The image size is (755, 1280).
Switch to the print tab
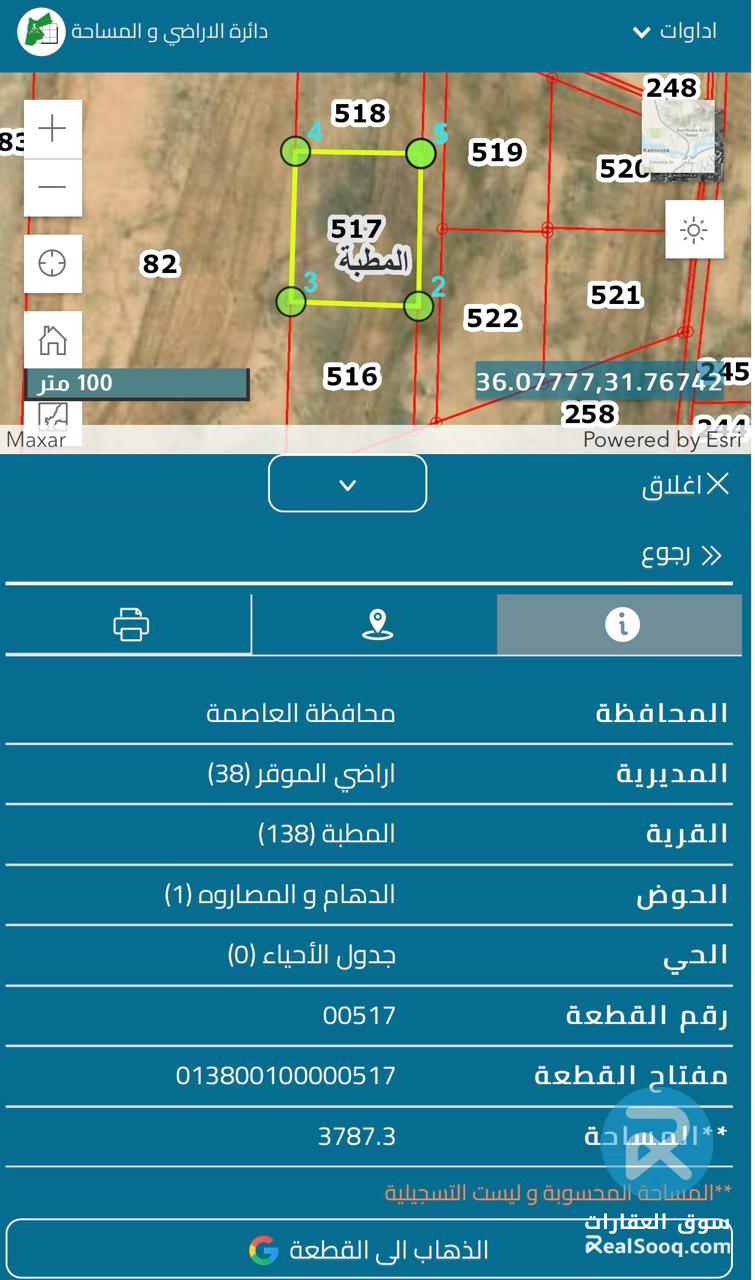pos(131,625)
